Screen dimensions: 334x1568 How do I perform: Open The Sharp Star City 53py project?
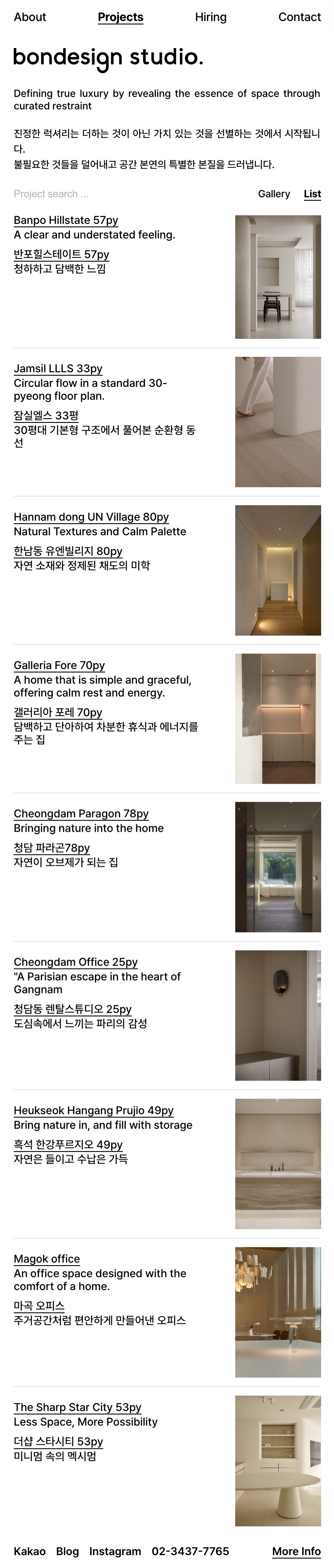tap(77, 1407)
